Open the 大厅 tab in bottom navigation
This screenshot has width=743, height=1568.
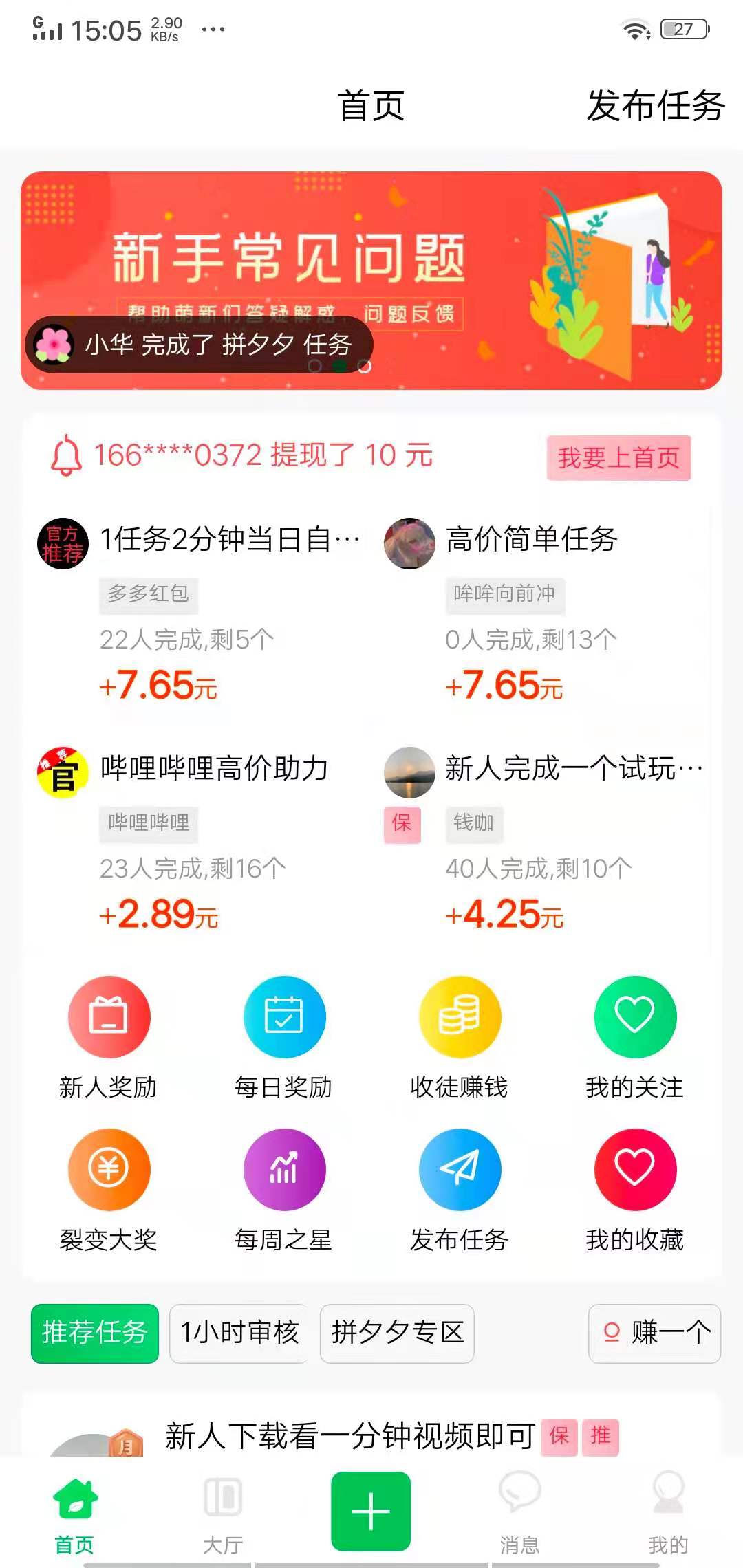click(x=222, y=1513)
